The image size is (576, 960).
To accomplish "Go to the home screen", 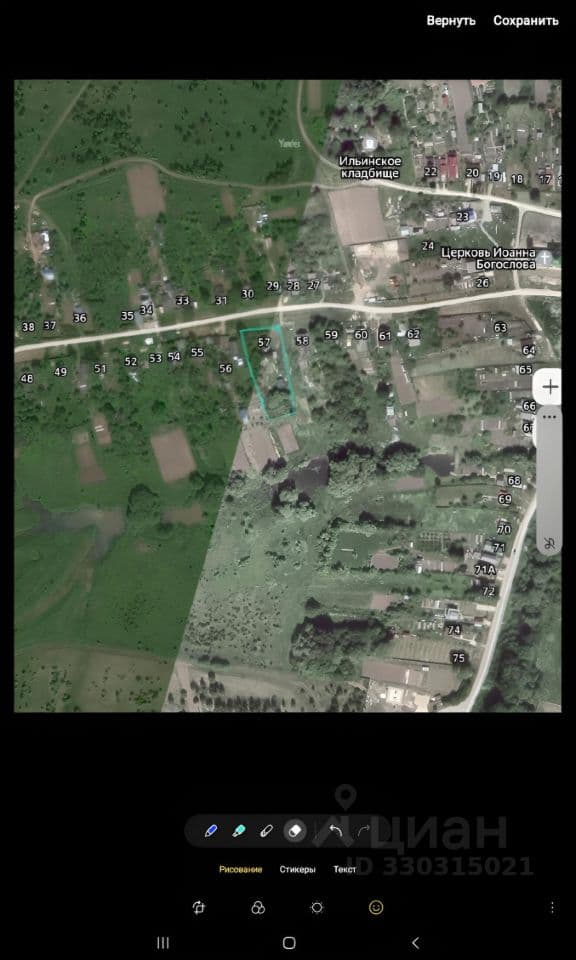I will pos(289,943).
